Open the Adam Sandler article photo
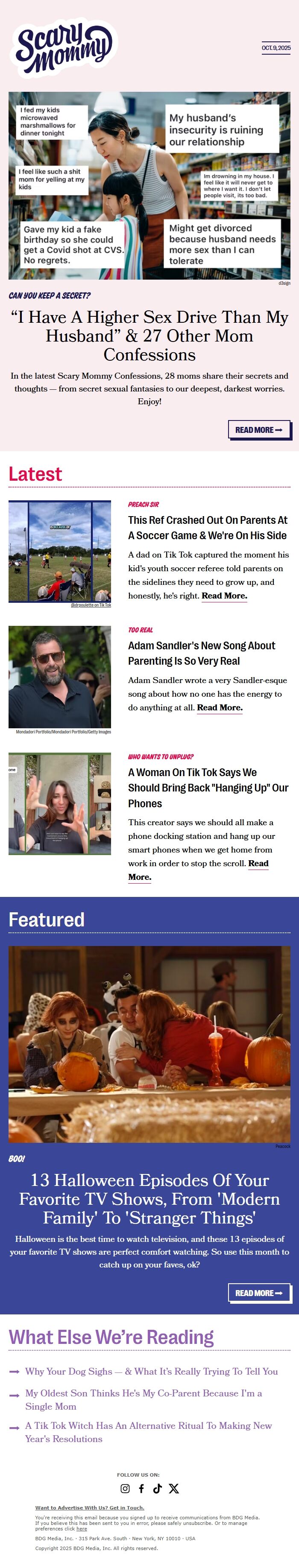The height and width of the screenshot is (1568, 299). point(60,677)
